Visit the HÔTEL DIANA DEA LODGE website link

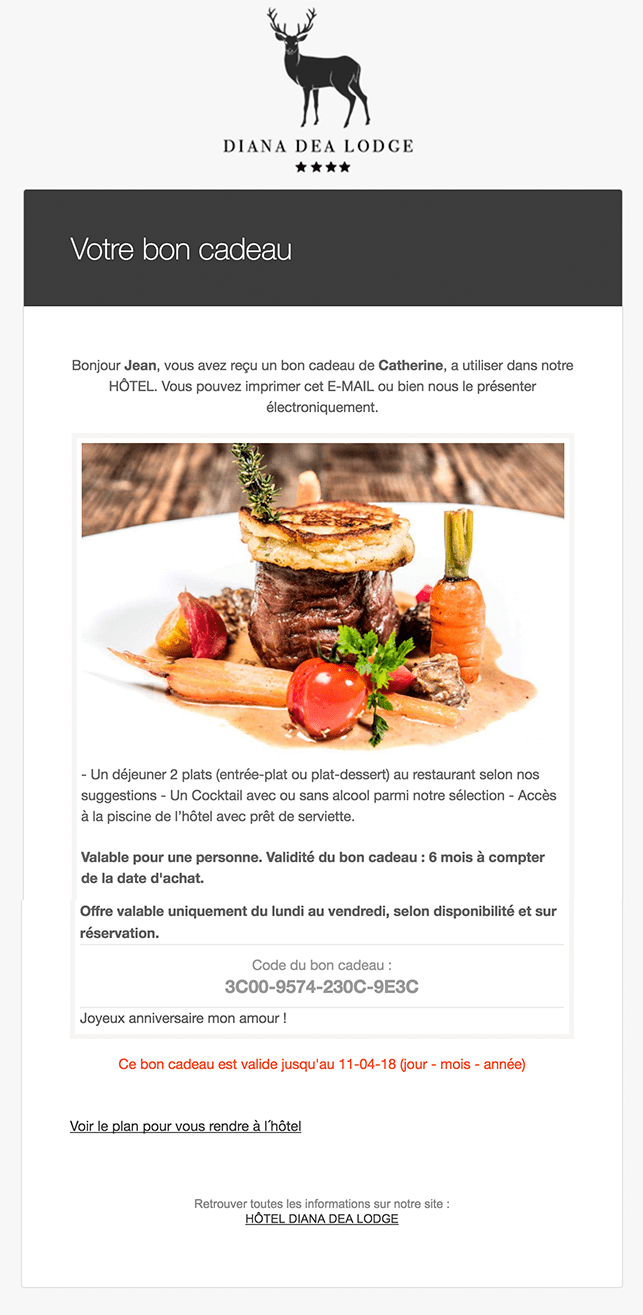(x=322, y=1219)
